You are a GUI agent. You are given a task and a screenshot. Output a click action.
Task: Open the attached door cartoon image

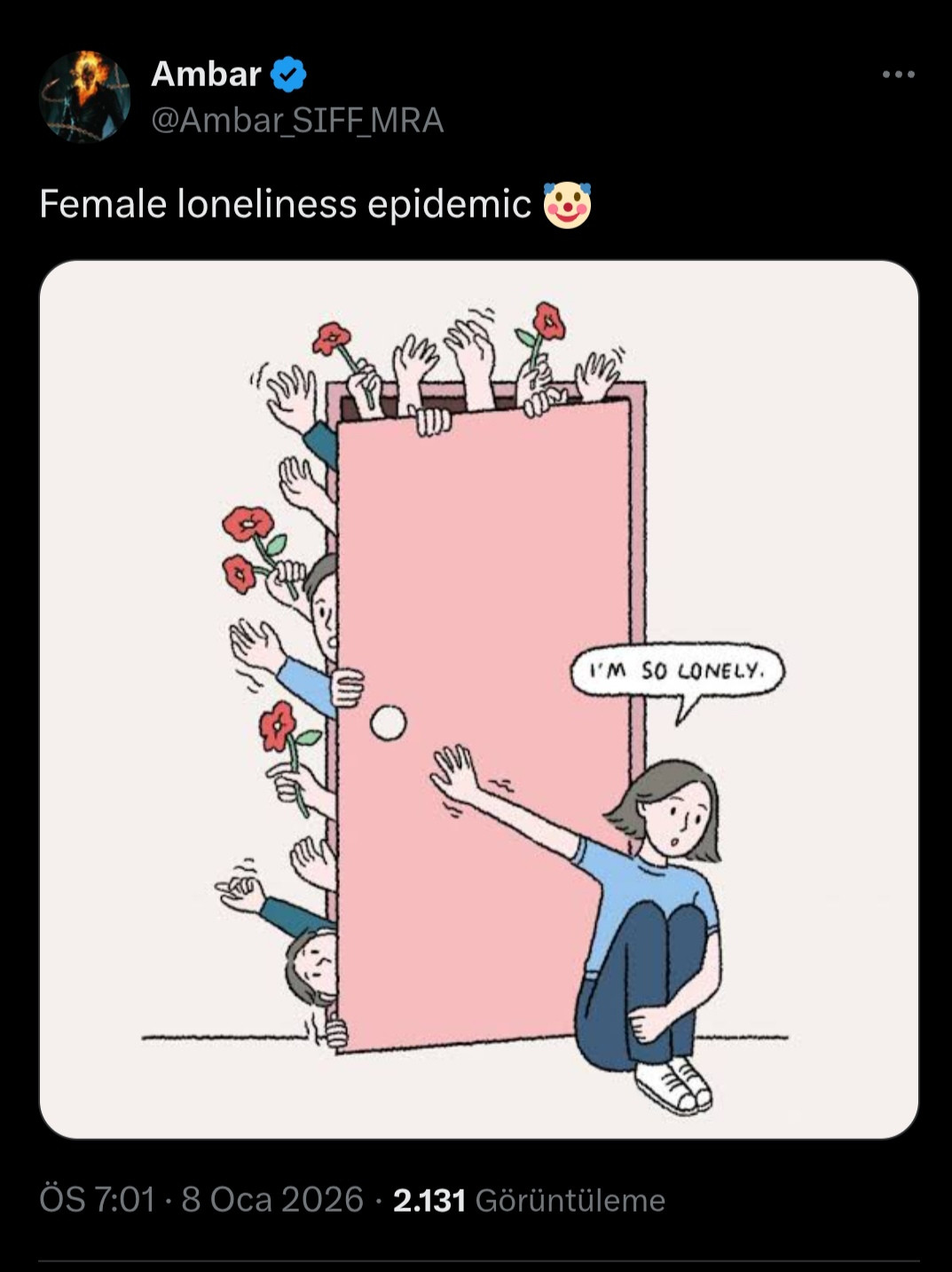tap(478, 699)
